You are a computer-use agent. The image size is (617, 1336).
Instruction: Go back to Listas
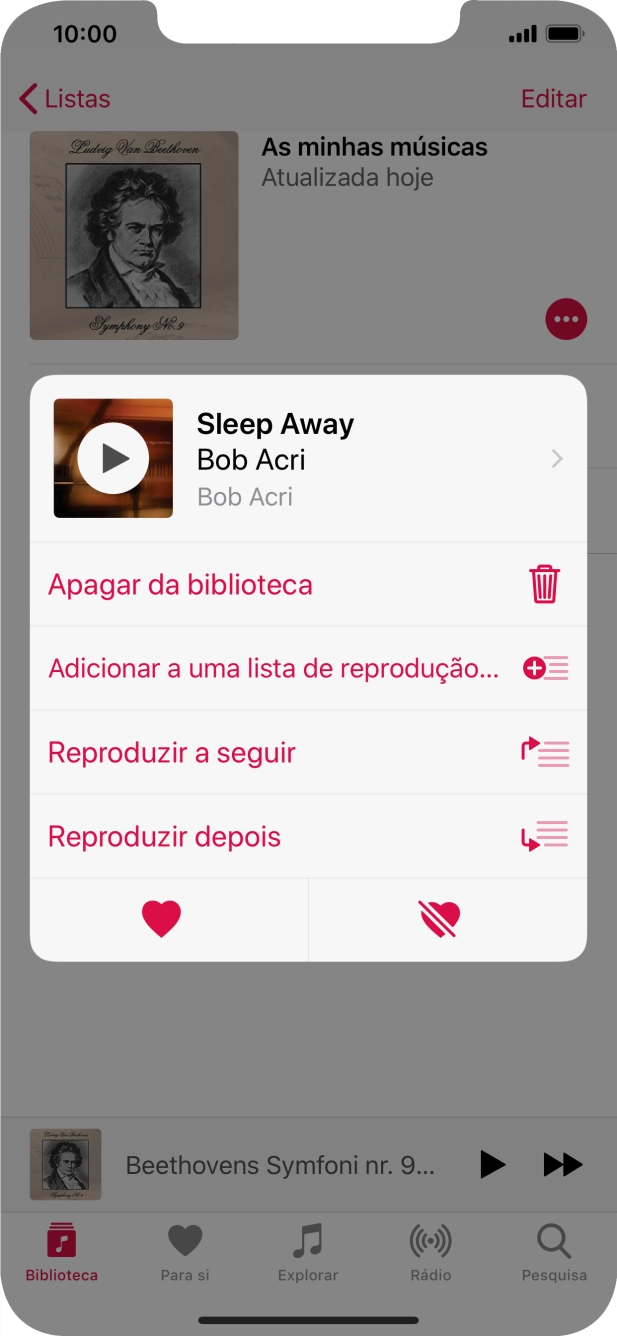click(65, 99)
